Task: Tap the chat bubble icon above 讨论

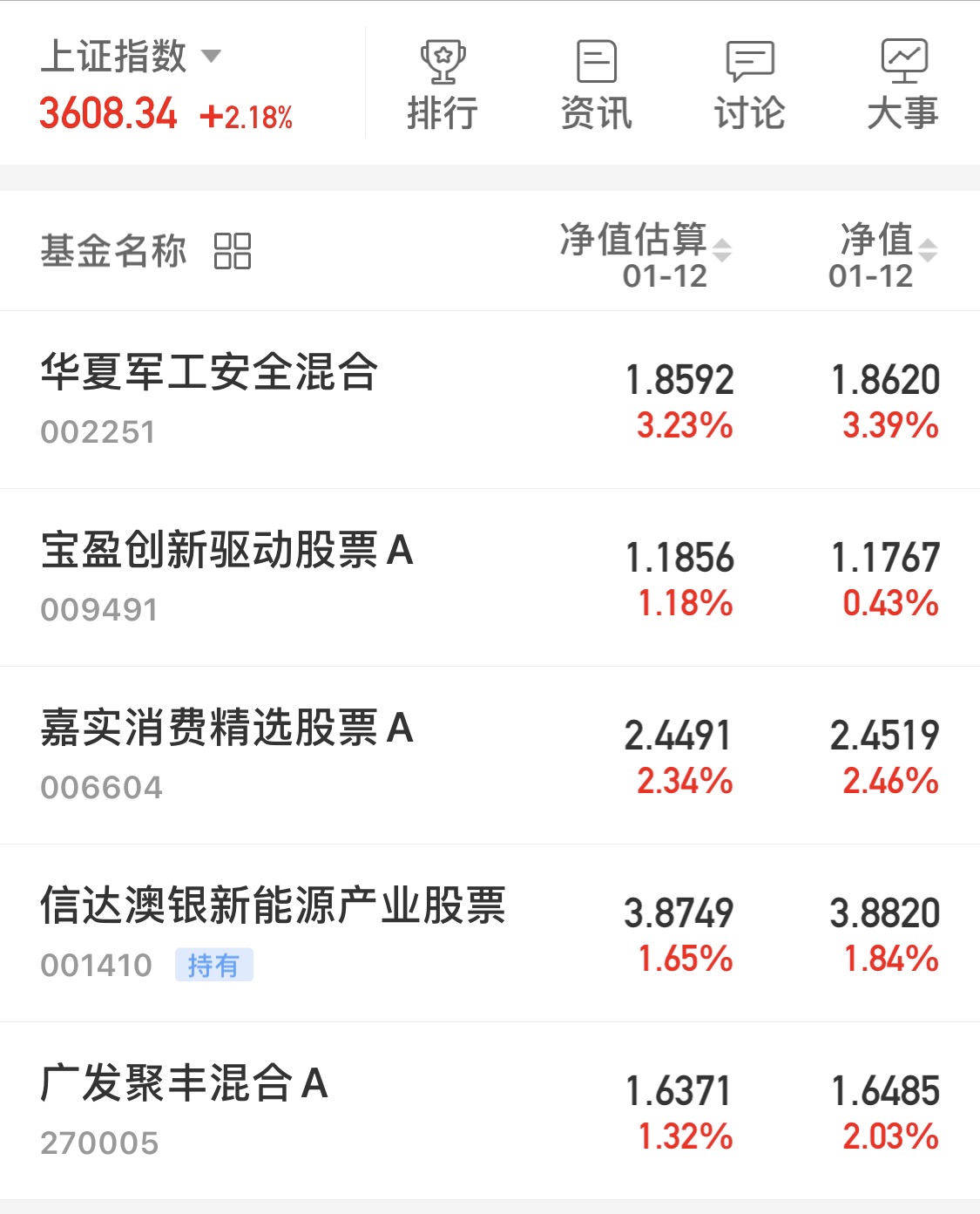Action: coord(749,61)
